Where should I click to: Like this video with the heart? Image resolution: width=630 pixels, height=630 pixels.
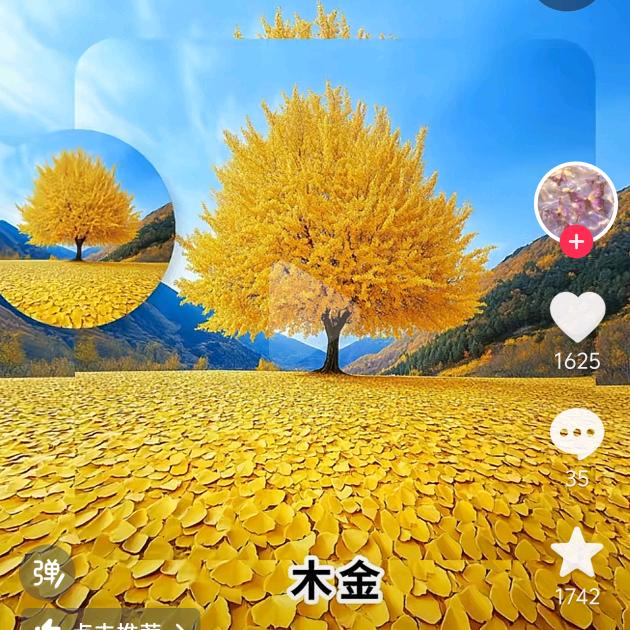577,316
